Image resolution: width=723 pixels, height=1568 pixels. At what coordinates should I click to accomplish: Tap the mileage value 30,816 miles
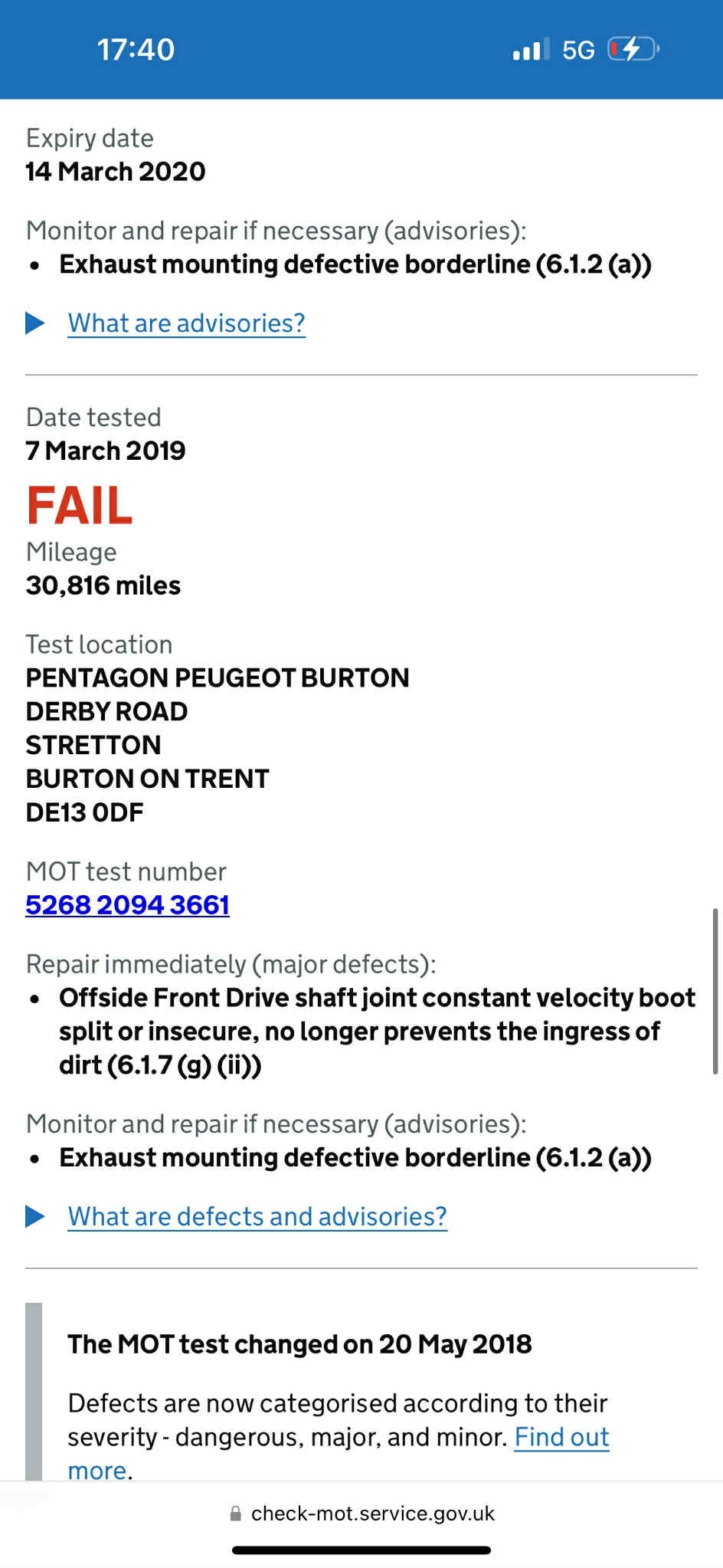tap(103, 585)
